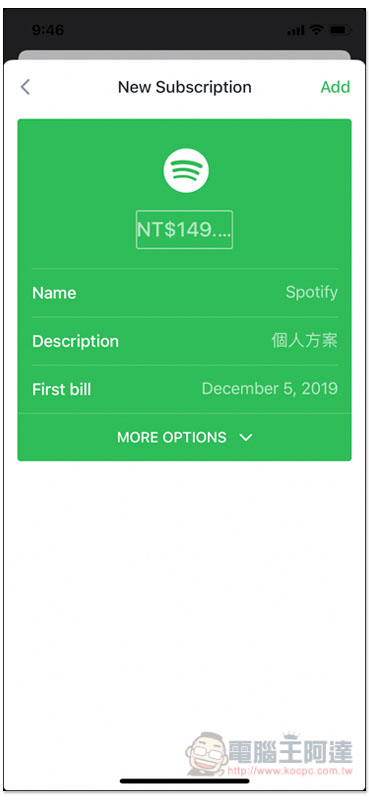Change the First bill date
Viewport: 369px width, 800px height.
pos(185,389)
